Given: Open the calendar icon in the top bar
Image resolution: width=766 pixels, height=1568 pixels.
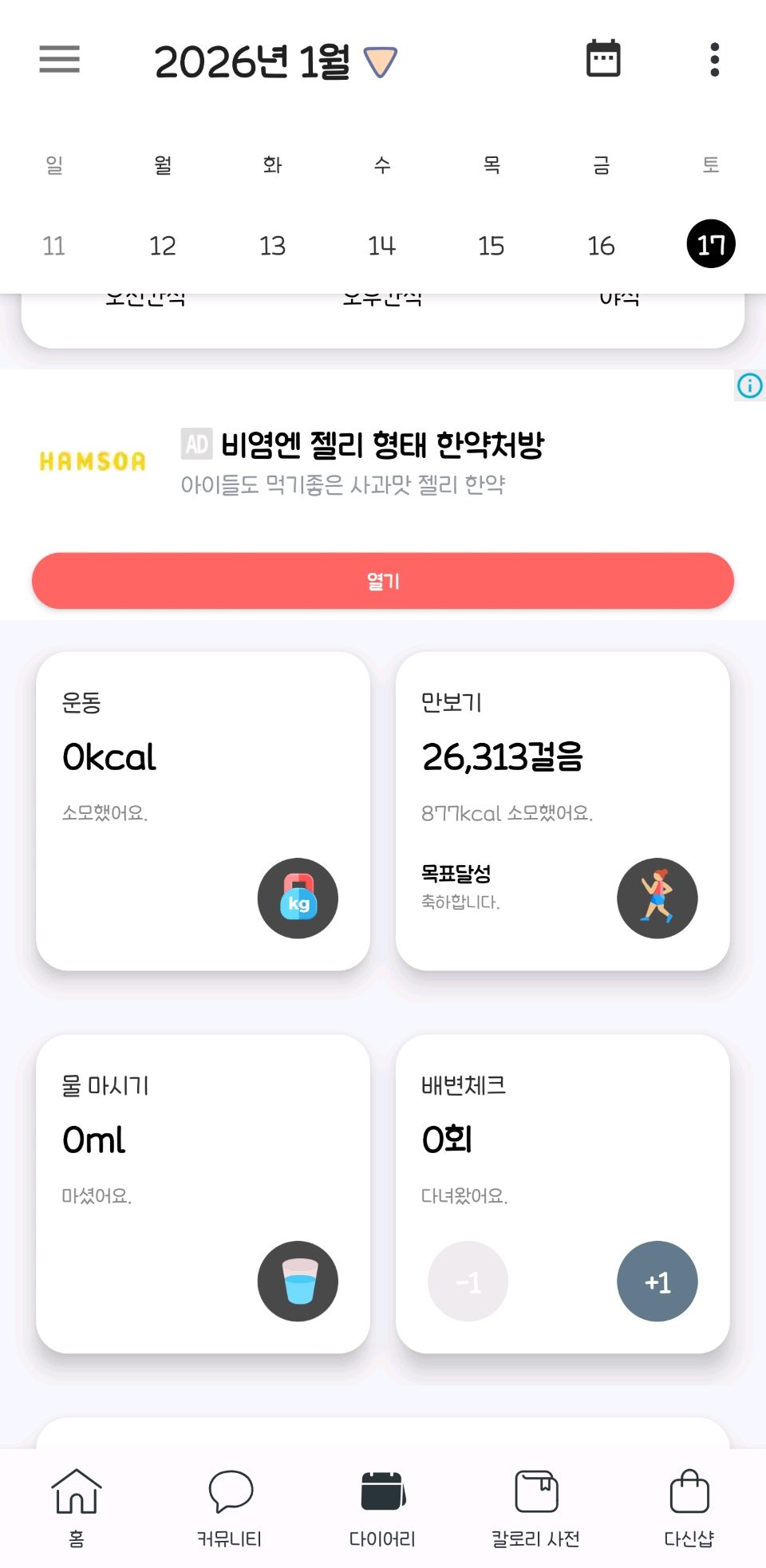Looking at the screenshot, I should [603, 59].
